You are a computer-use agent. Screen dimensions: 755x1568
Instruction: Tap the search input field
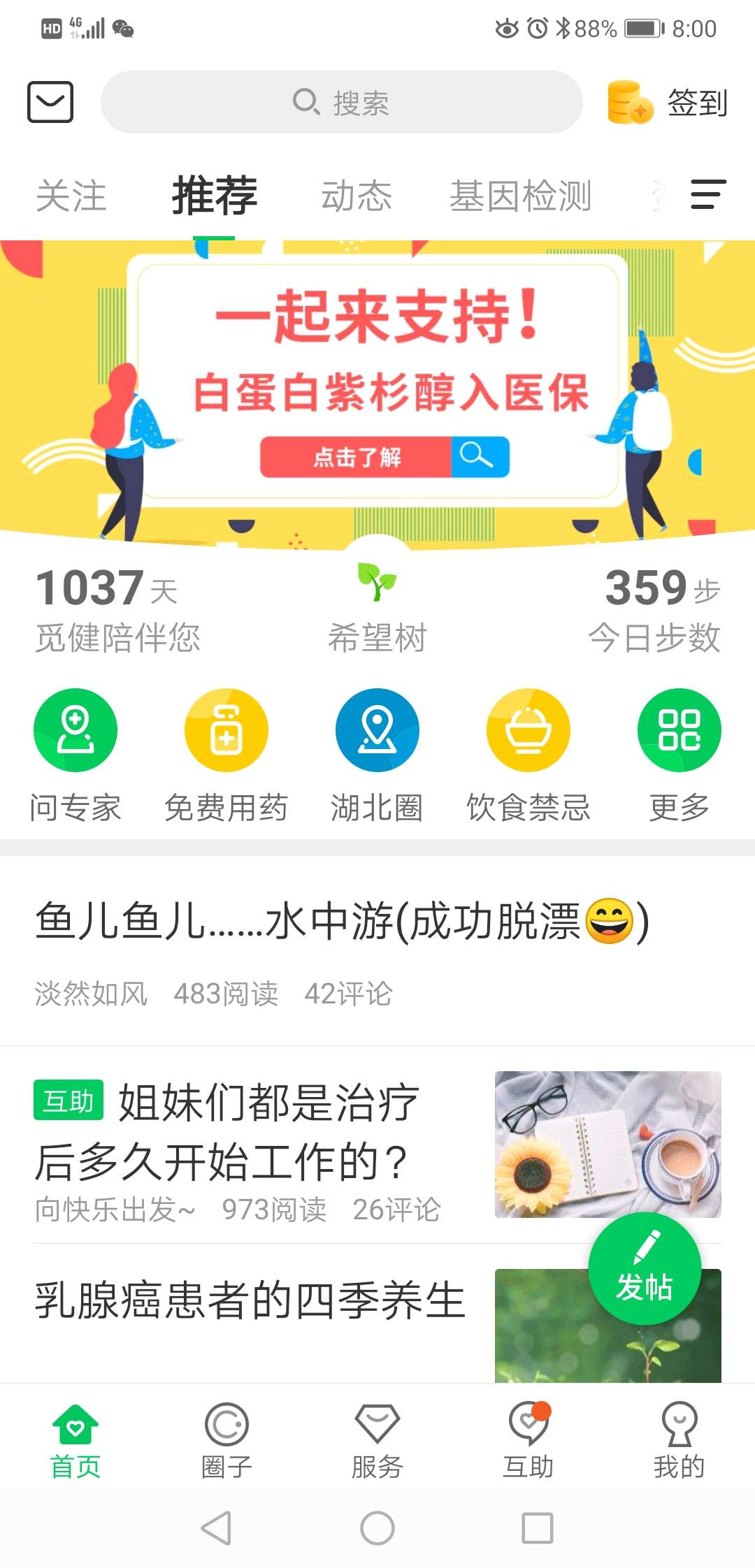[x=341, y=102]
